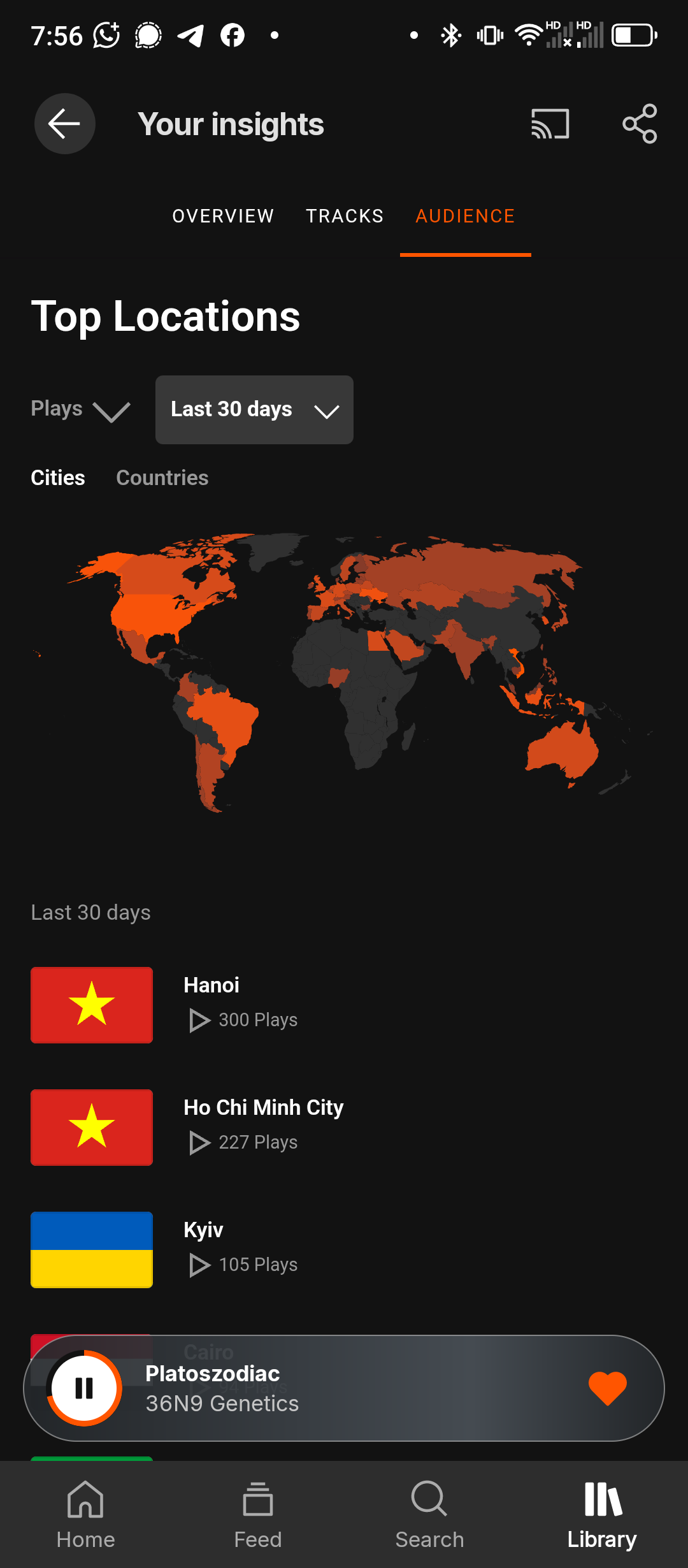Unlike the Platoszodiac track with the heart
This screenshot has height=1568, width=688.
(x=608, y=1388)
